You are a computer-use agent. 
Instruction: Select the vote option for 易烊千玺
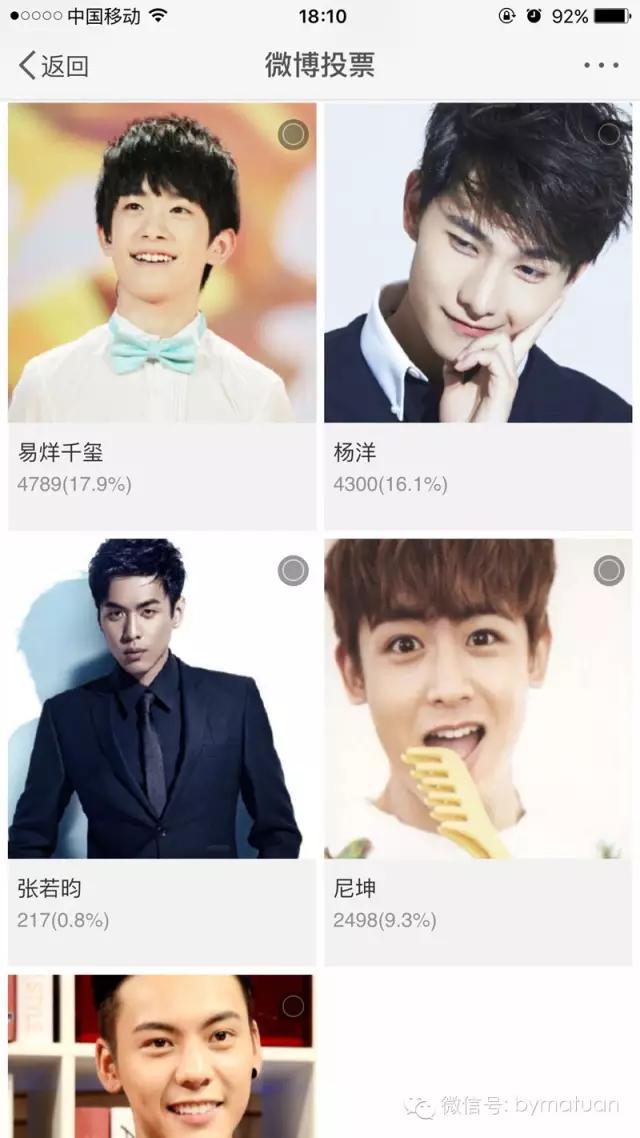tap(293, 135)
